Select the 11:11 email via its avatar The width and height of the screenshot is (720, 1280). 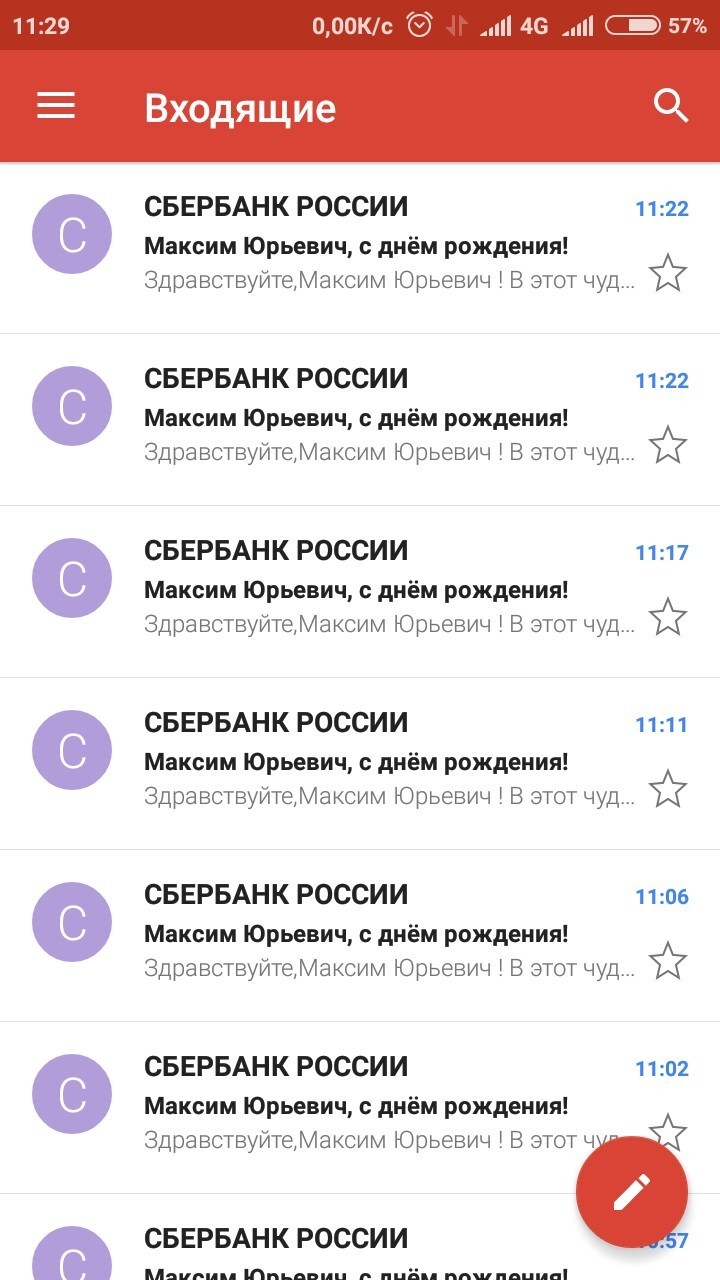pos(72,750)
